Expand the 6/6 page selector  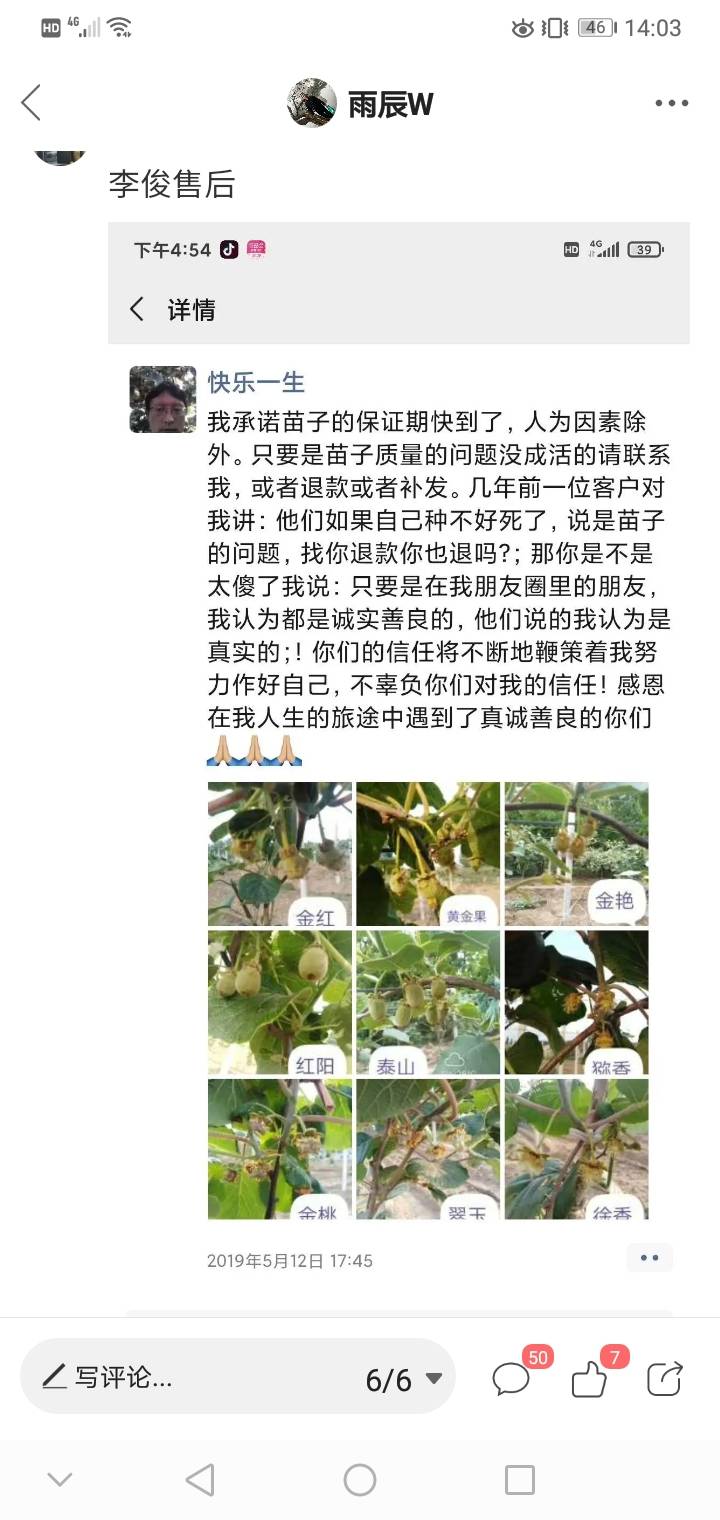point(404,1380)
